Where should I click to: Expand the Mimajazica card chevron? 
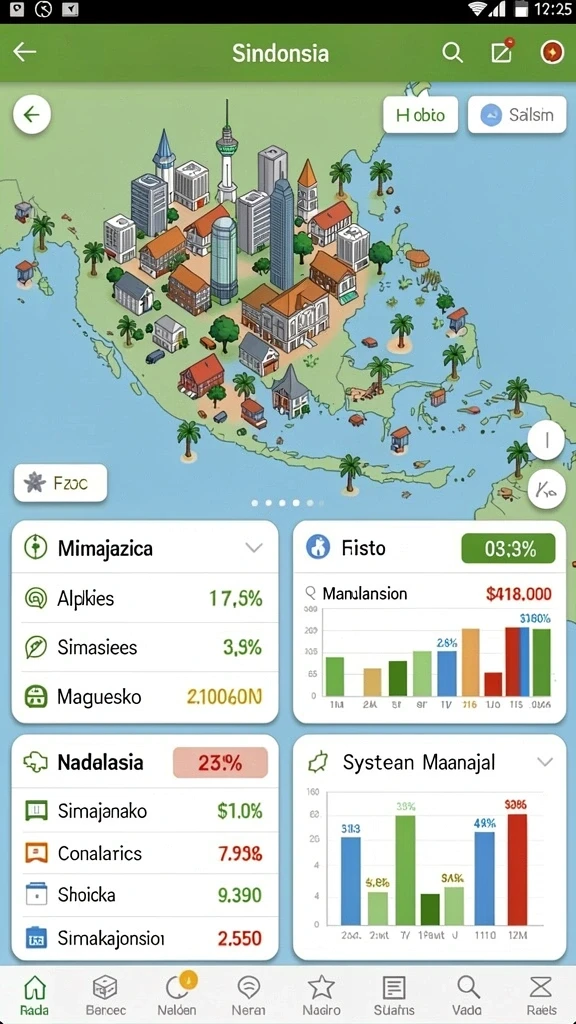(x=253, y=547)
